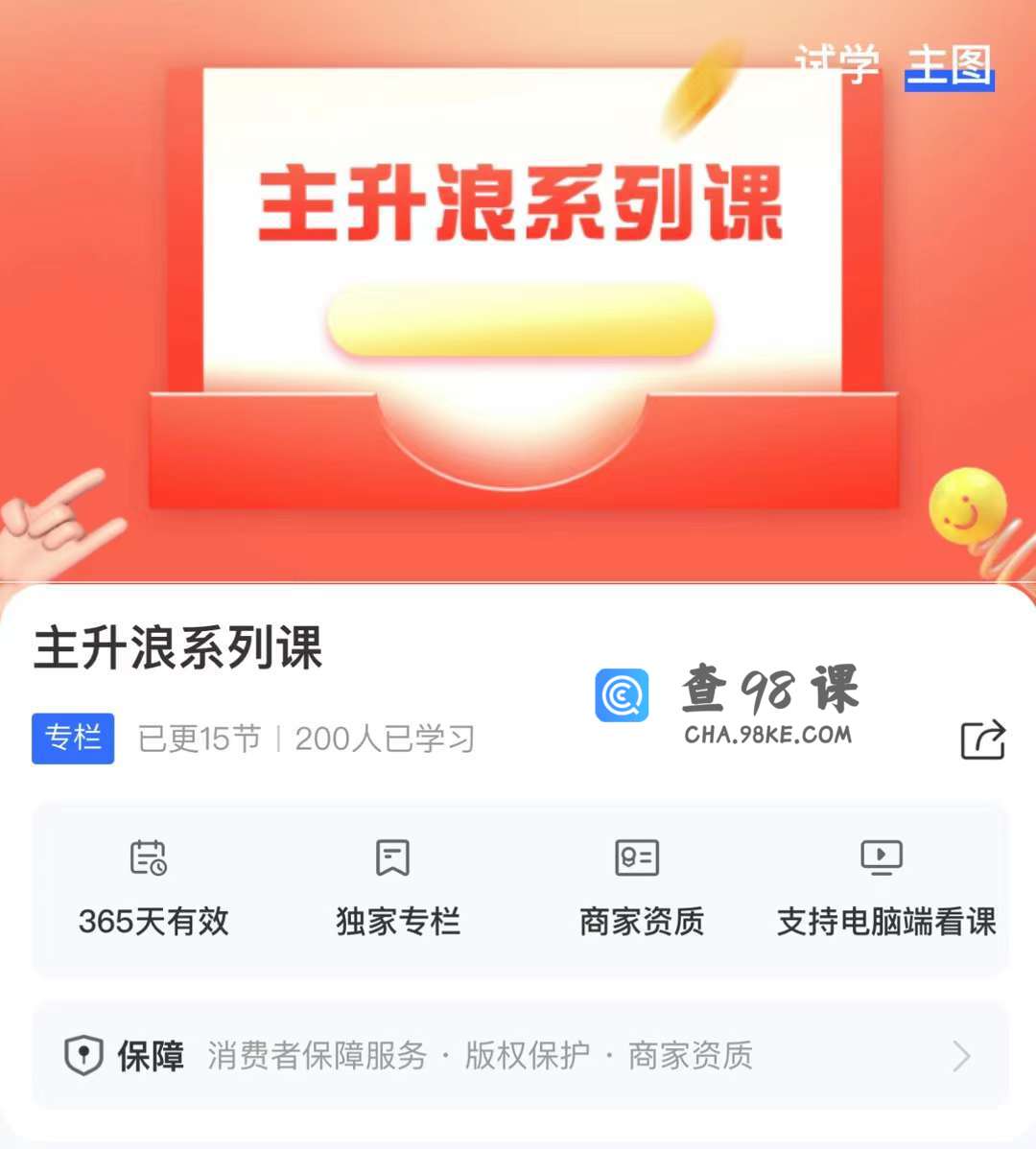Select the 主图 tab
Screen dimensions: 1036x1149
click(x=949, y=65)
